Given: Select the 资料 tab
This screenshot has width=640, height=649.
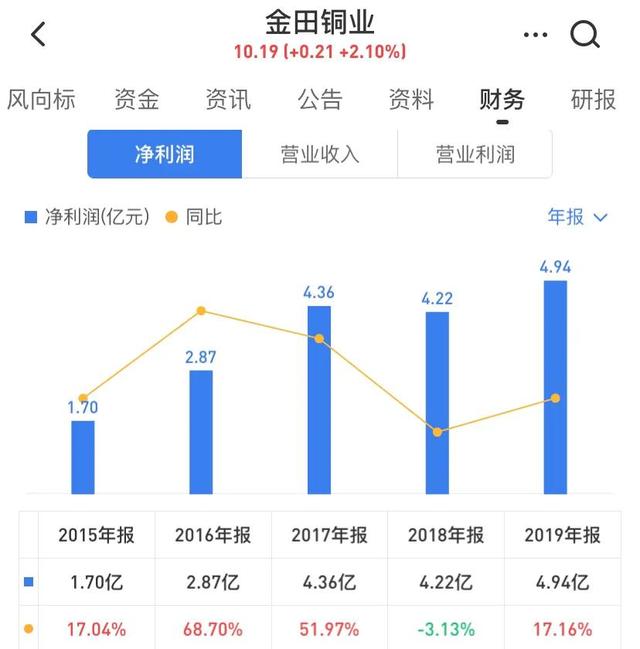Looking at the screenshot, I should point(411,100).
